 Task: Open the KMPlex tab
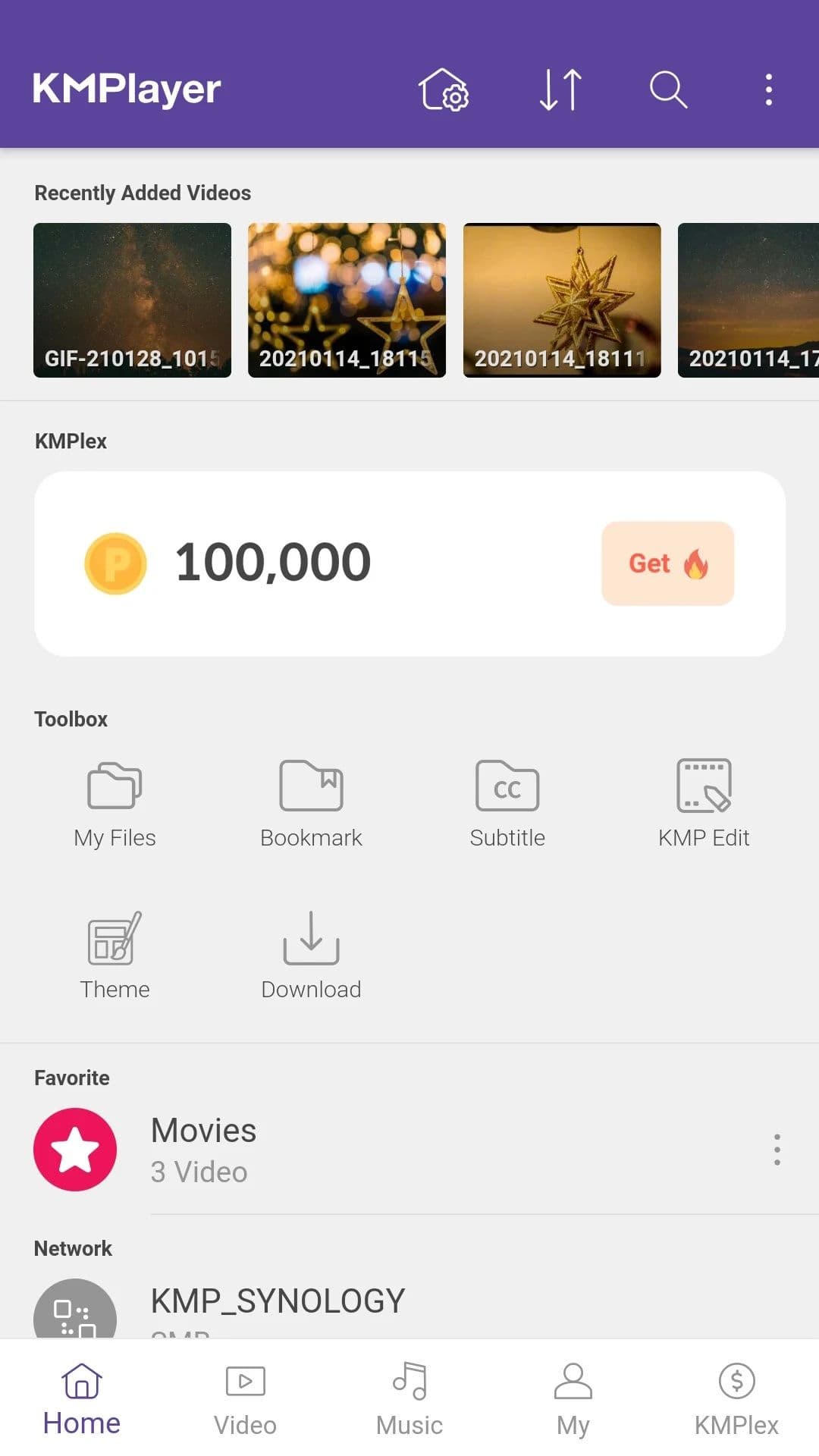coord(737,1399)
